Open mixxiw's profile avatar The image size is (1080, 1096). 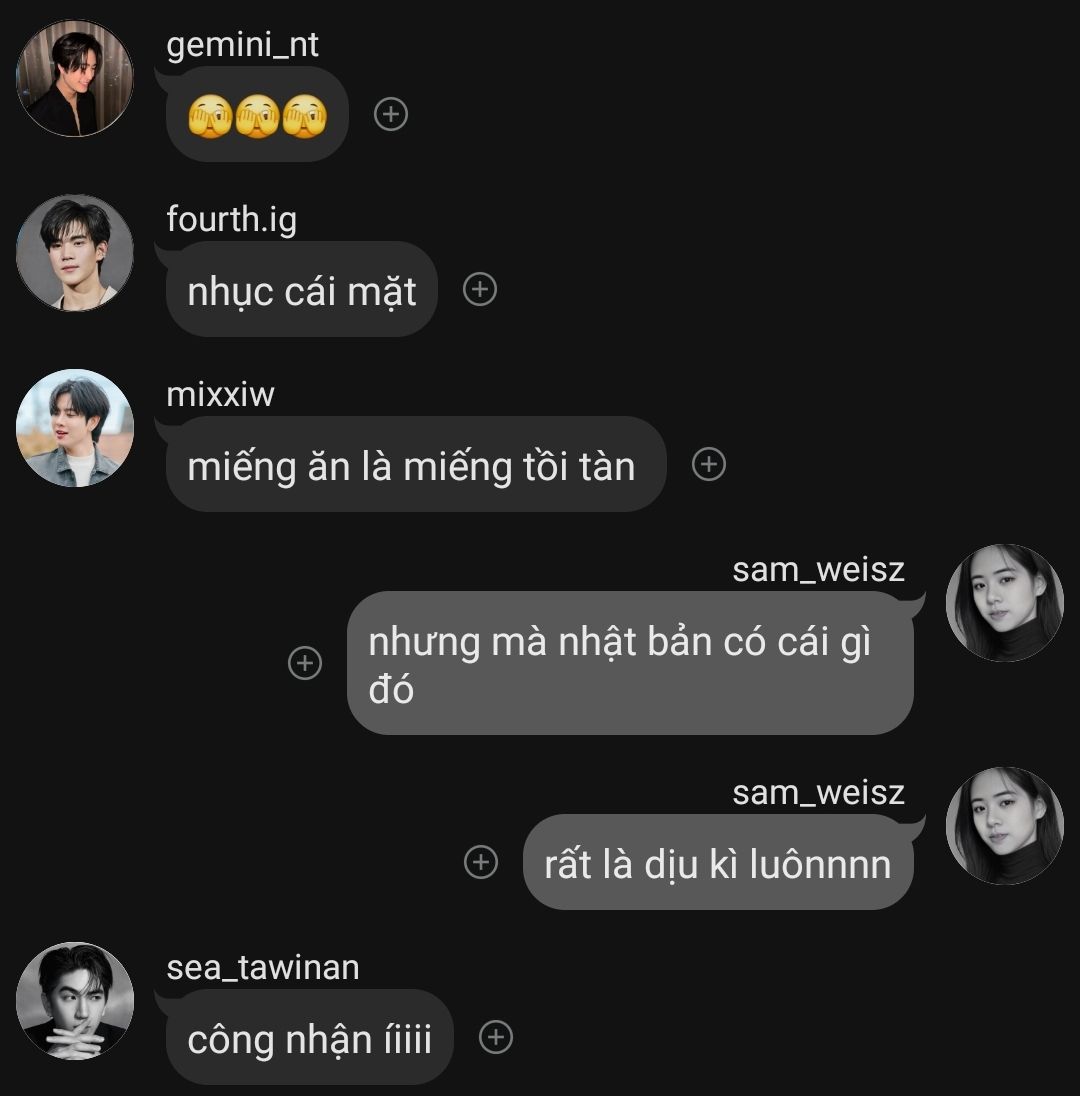point(75,428)
